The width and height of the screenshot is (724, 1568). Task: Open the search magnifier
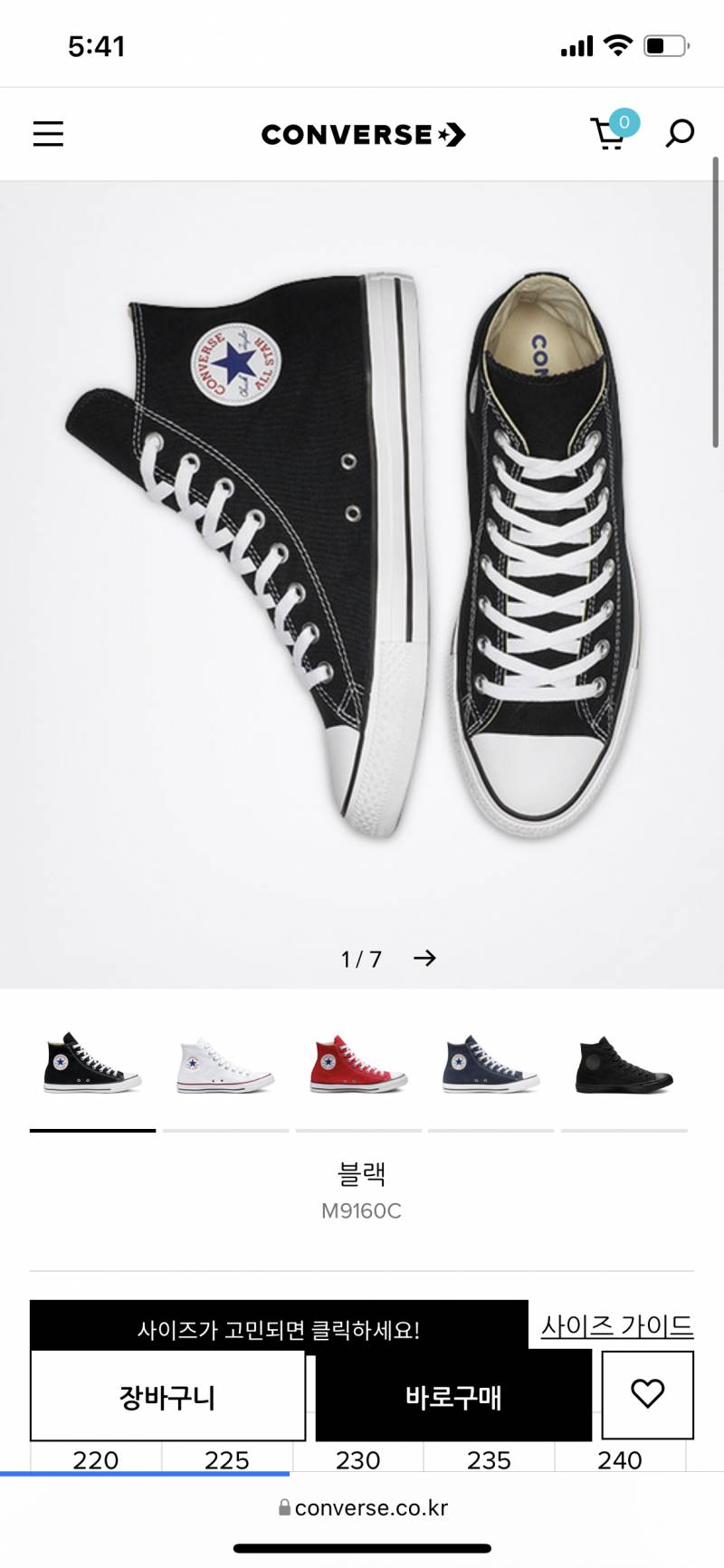click(679, 134)
